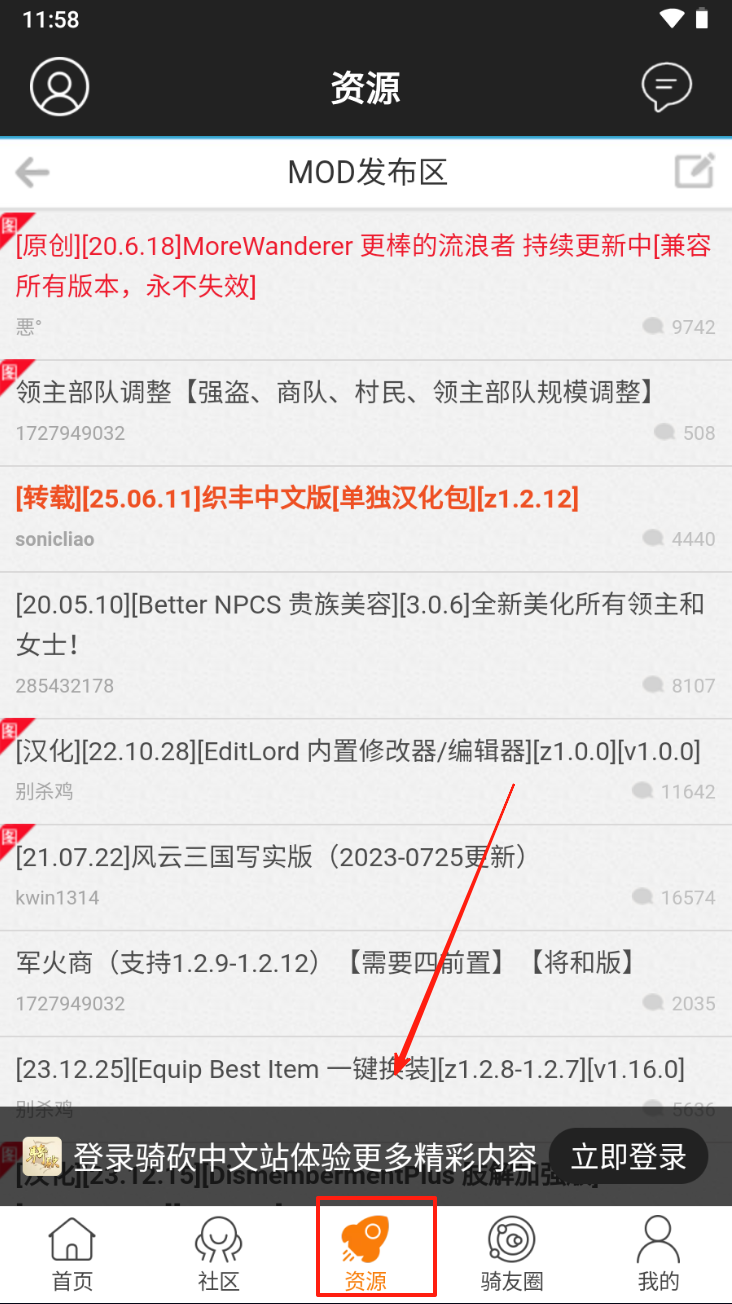Open the MoreWanderer 更棒的流浪者 thread
Image resolution: width=732 pixels, height=1304 pixels.
363,266
